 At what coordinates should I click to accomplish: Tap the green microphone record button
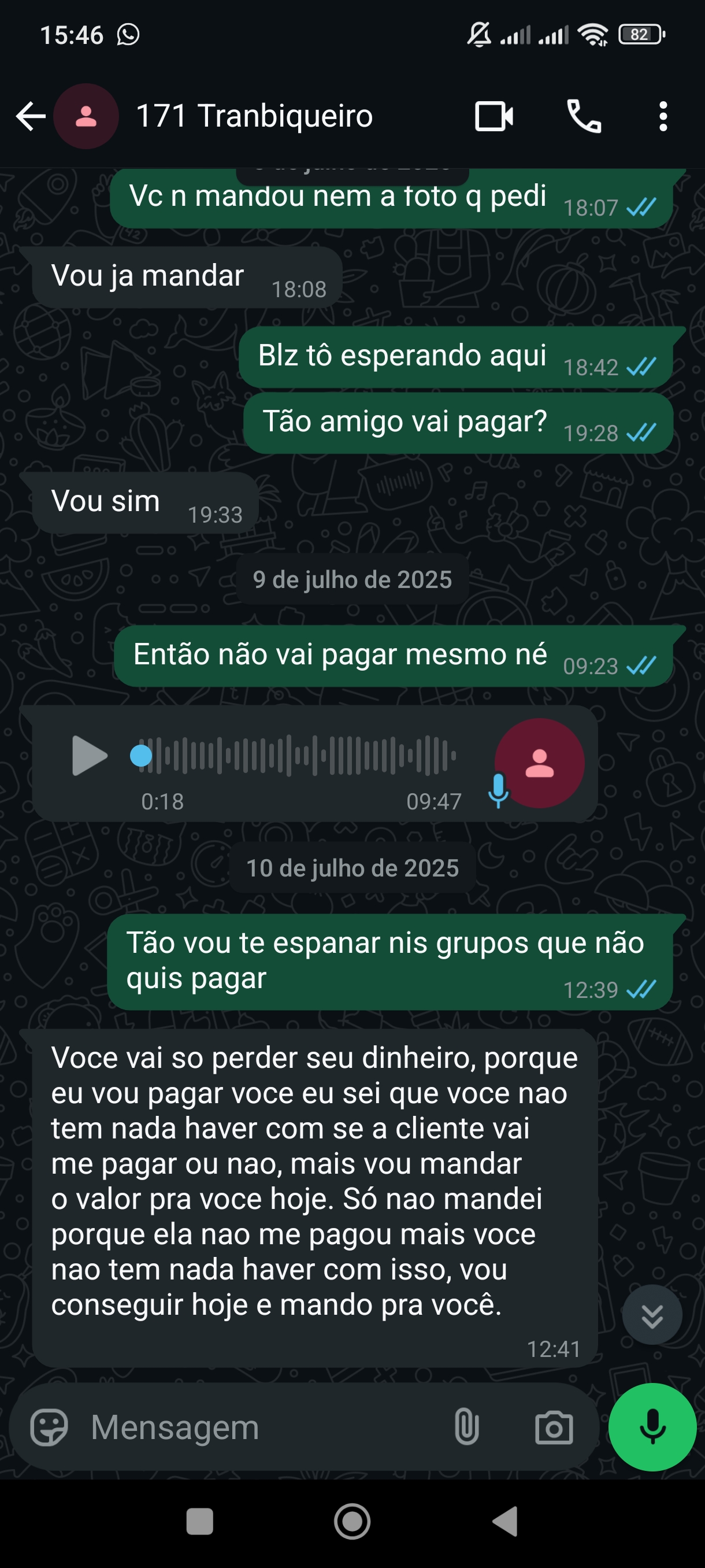(x=652, y=1427)
